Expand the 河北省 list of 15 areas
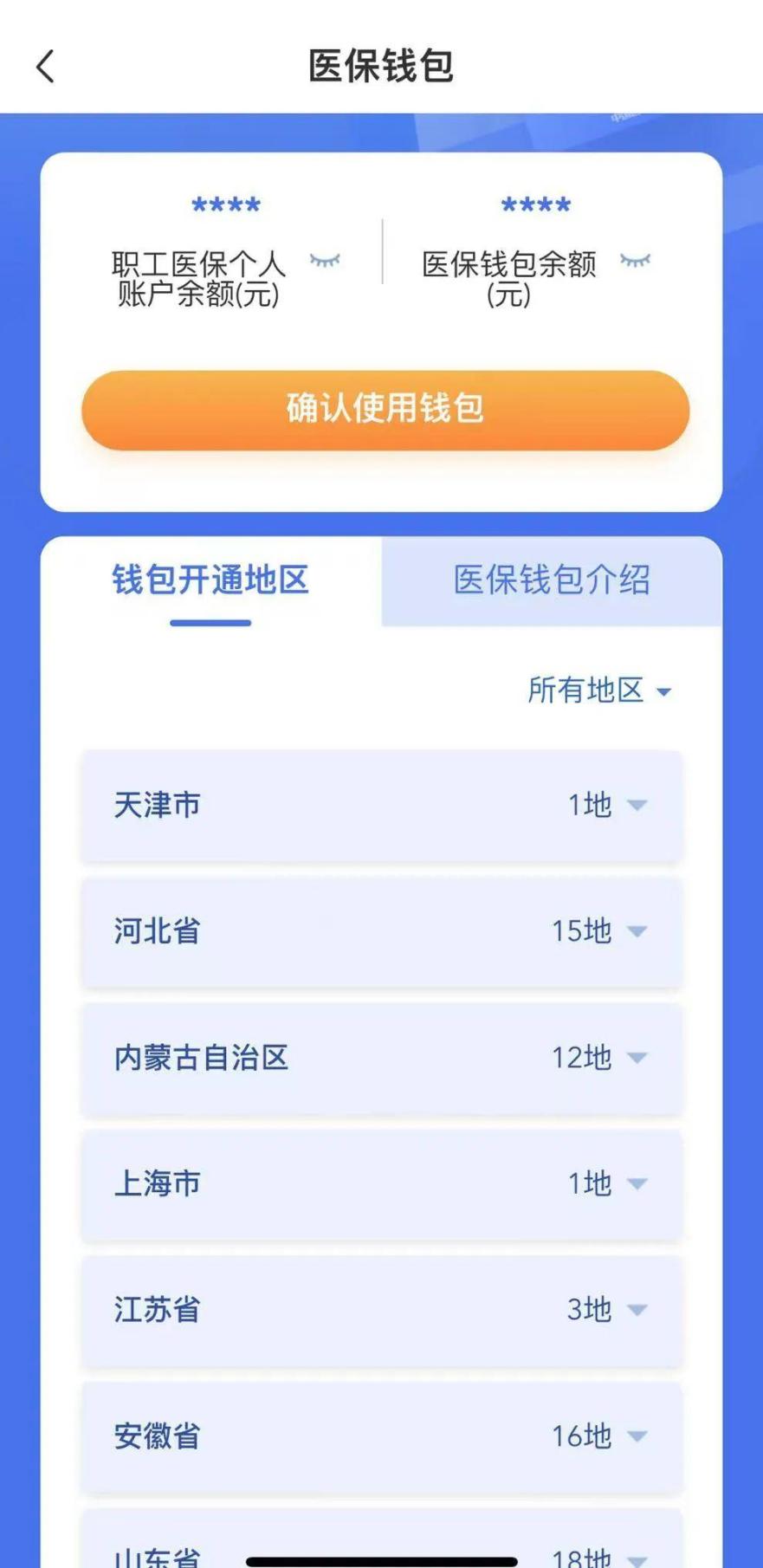The width and height of the screenshot is (763, 1568). [x=382, y=931]
